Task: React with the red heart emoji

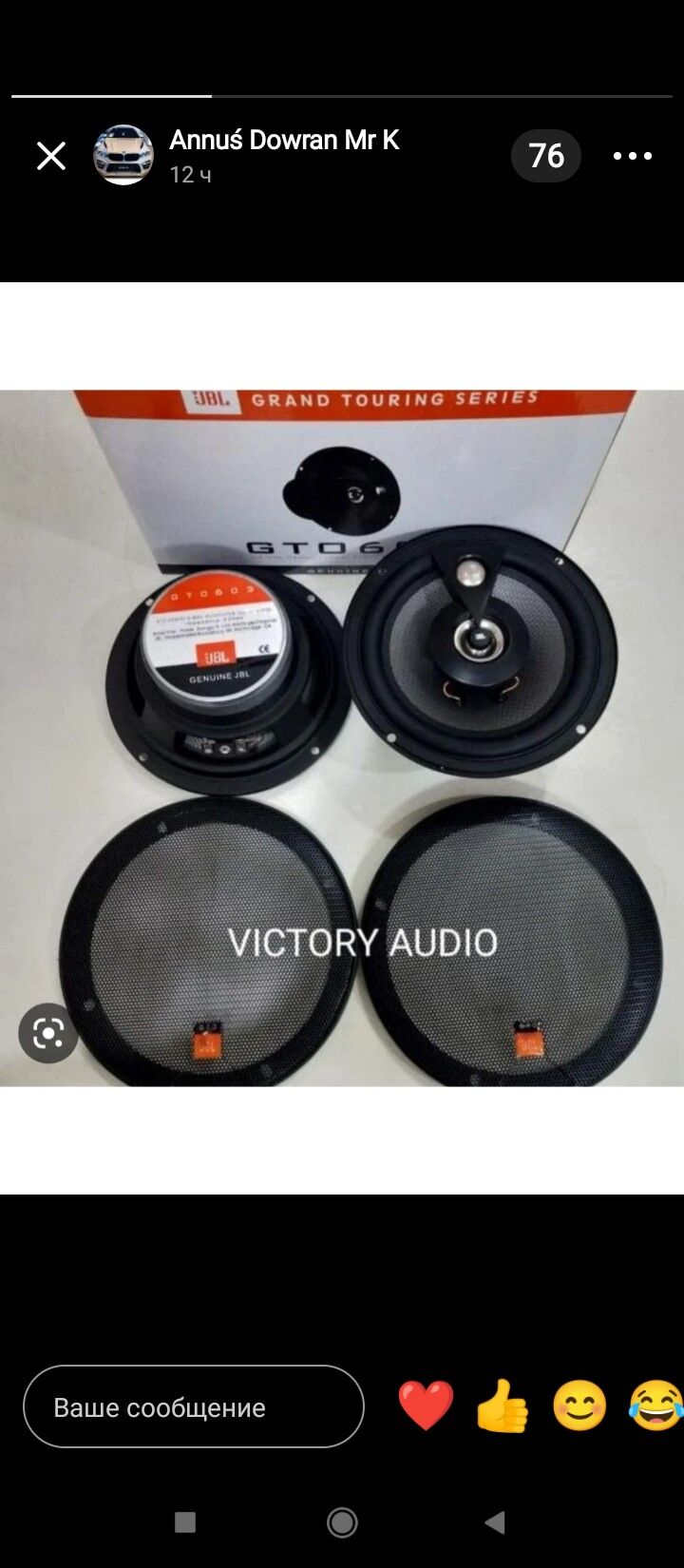Action: [x=426, y=1406]
